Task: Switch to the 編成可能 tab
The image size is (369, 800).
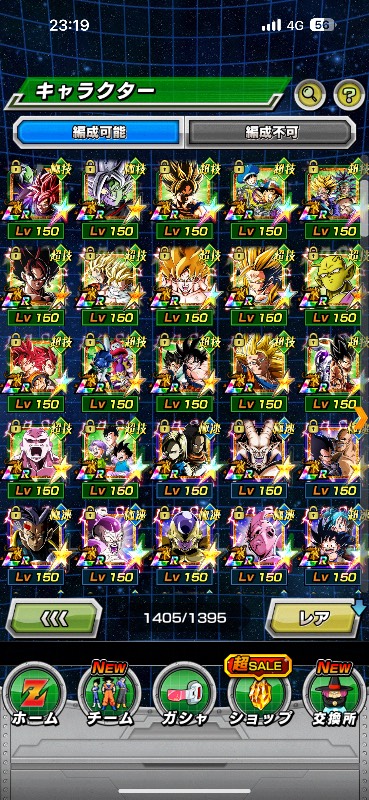Action: 99,132
